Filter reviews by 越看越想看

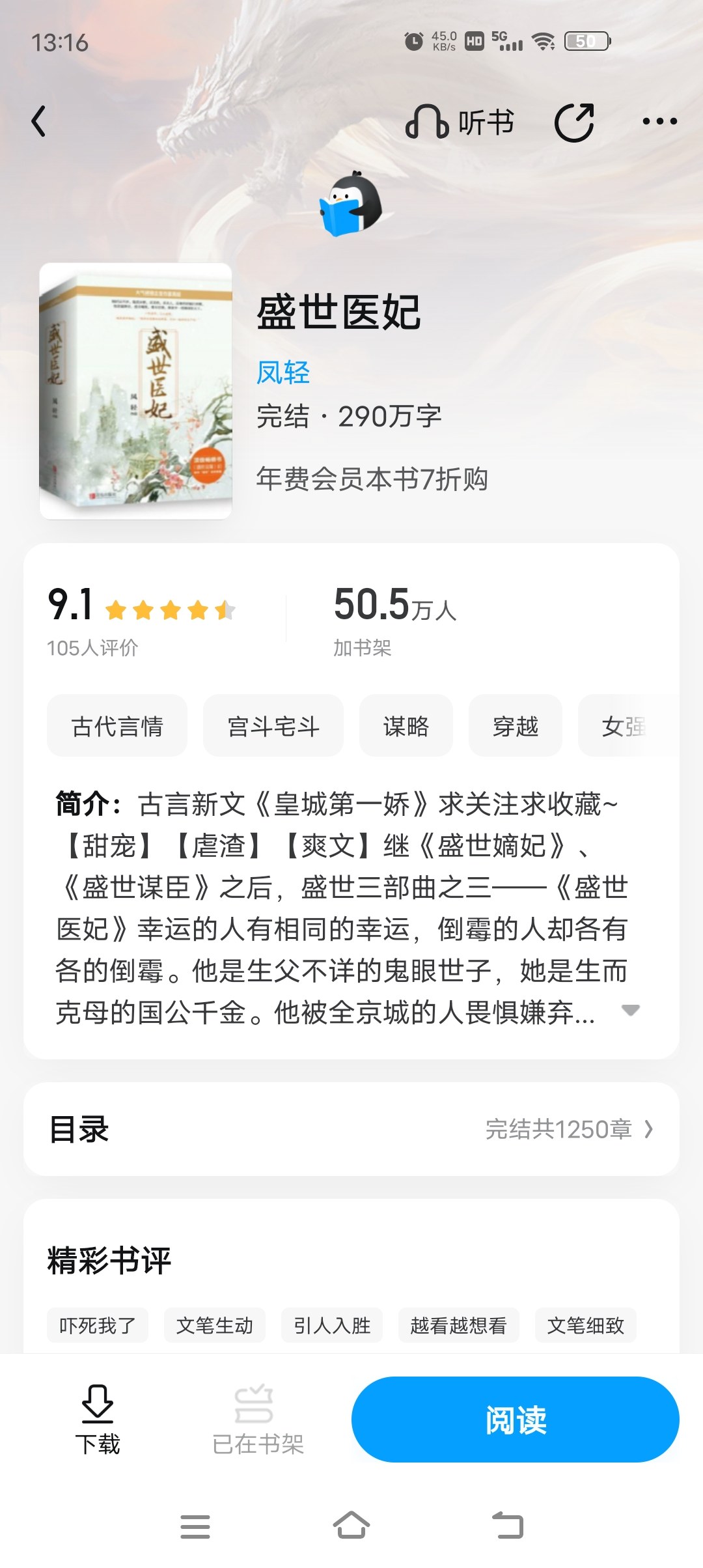[459, 1325]
